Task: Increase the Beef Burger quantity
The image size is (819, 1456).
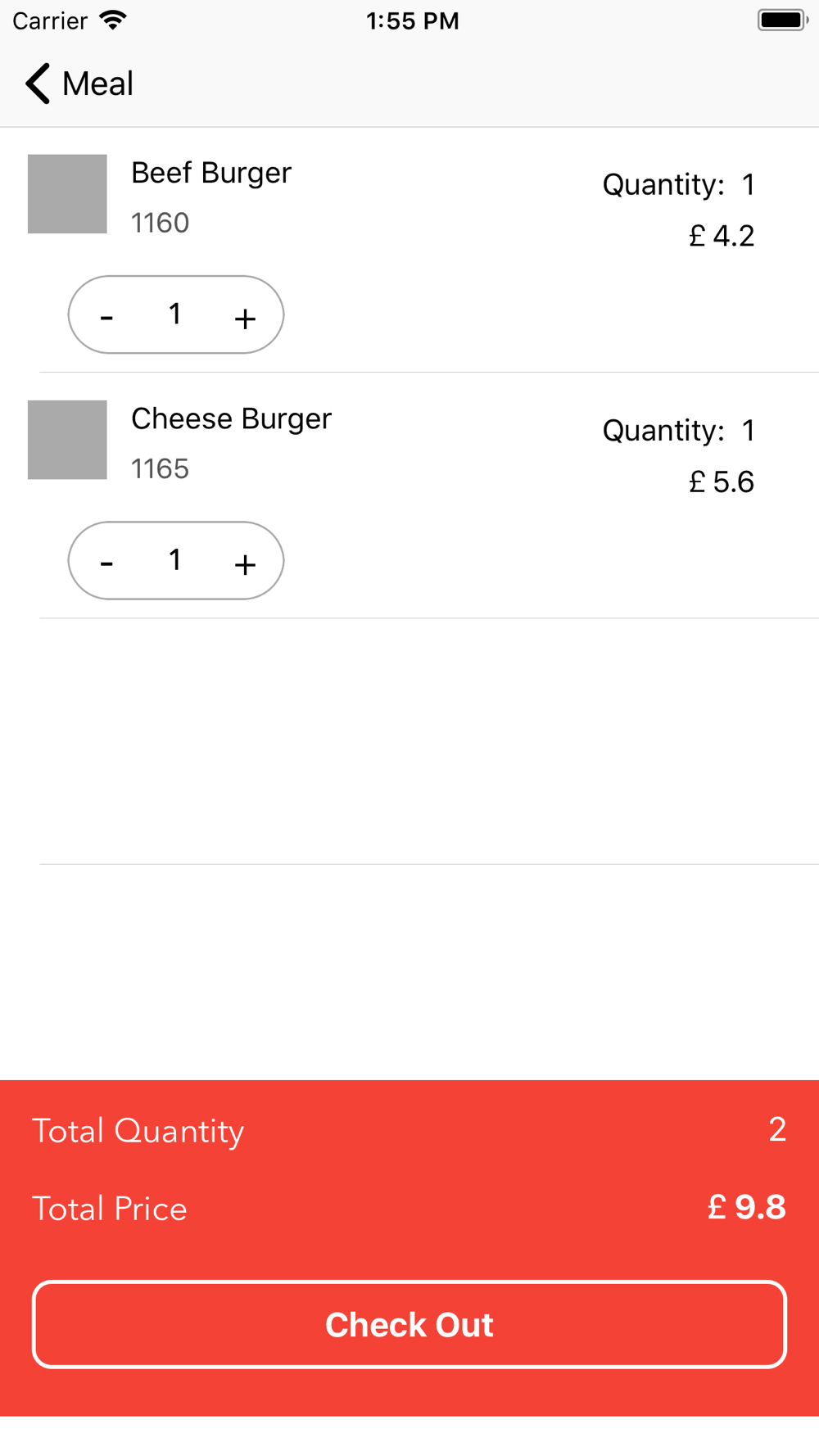Action: (x=245, y=318)
